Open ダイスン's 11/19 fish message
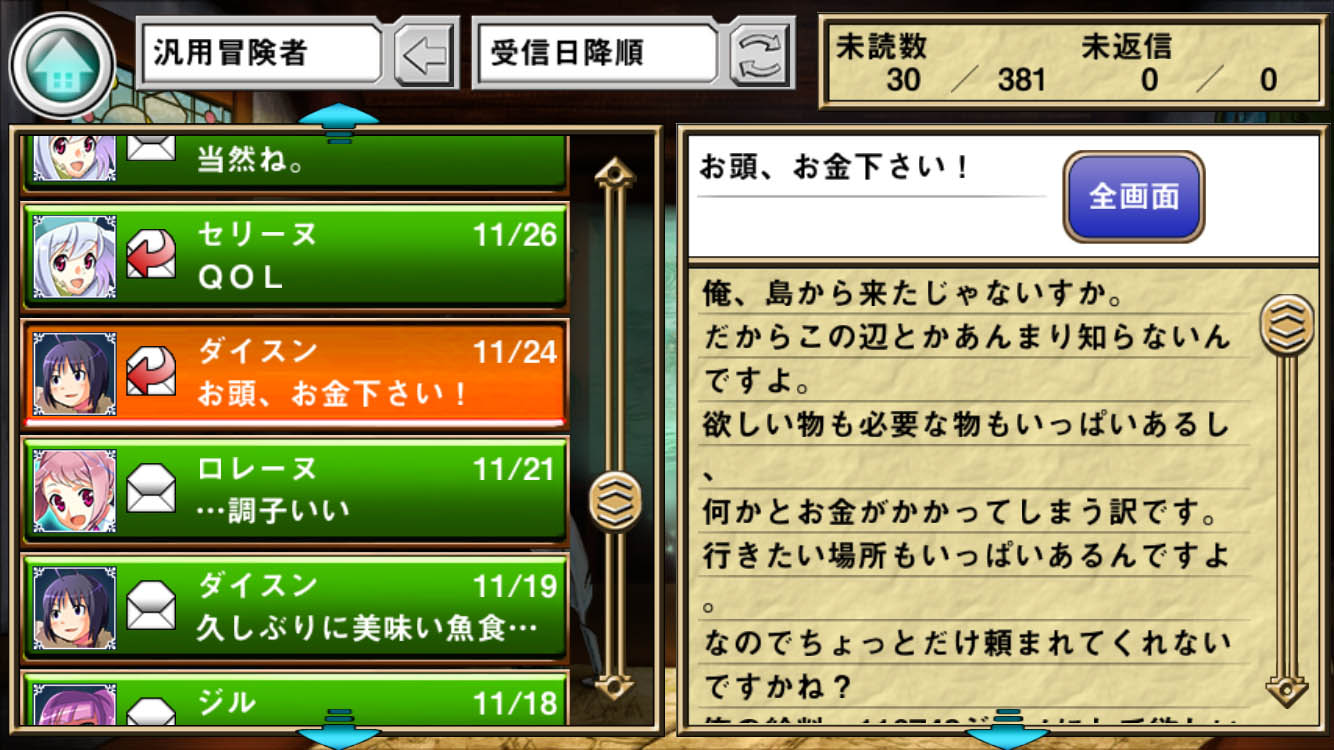Viewport: 1334px width, 750px height. pyautogui.click(x=295, y=607)
